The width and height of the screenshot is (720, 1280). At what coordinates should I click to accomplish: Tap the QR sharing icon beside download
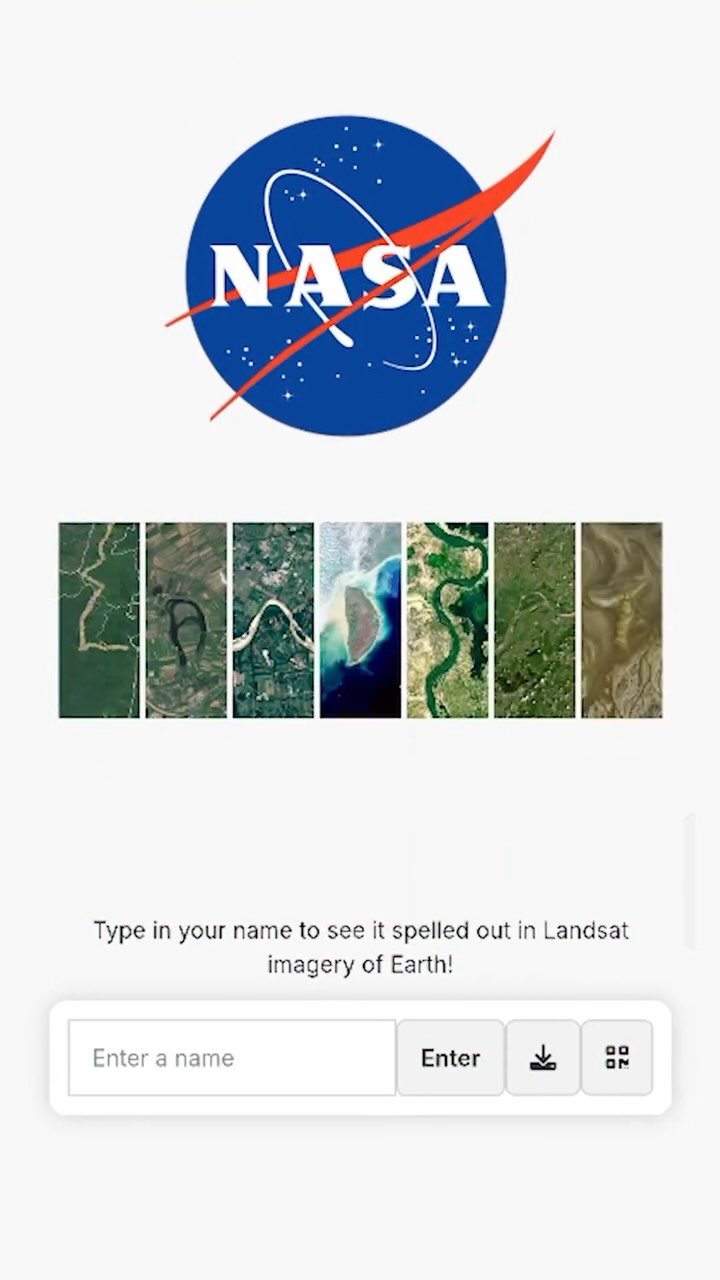[617, 1057]
